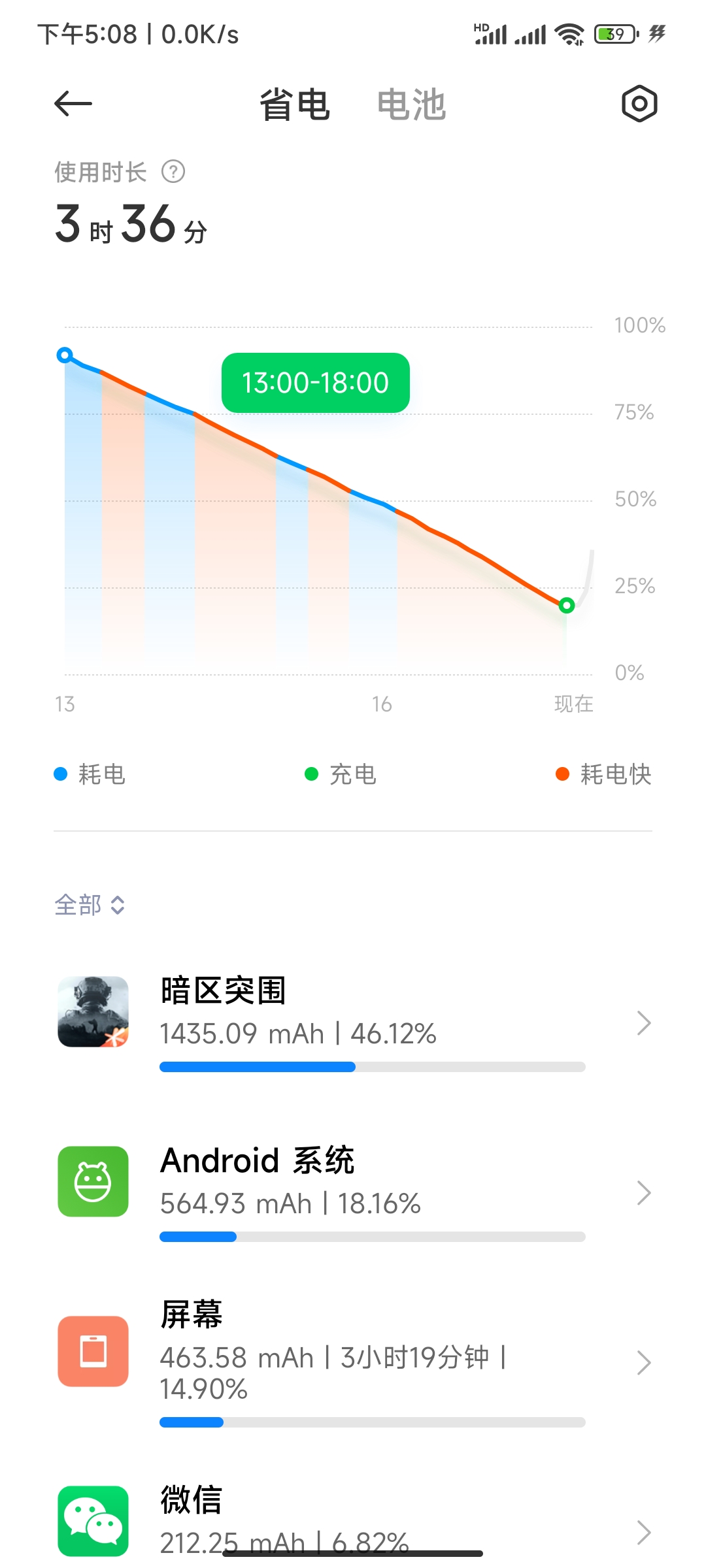Open 暗区突围 battery usage details
This screenshot has width=706, height=1568.
[353, 1023]
